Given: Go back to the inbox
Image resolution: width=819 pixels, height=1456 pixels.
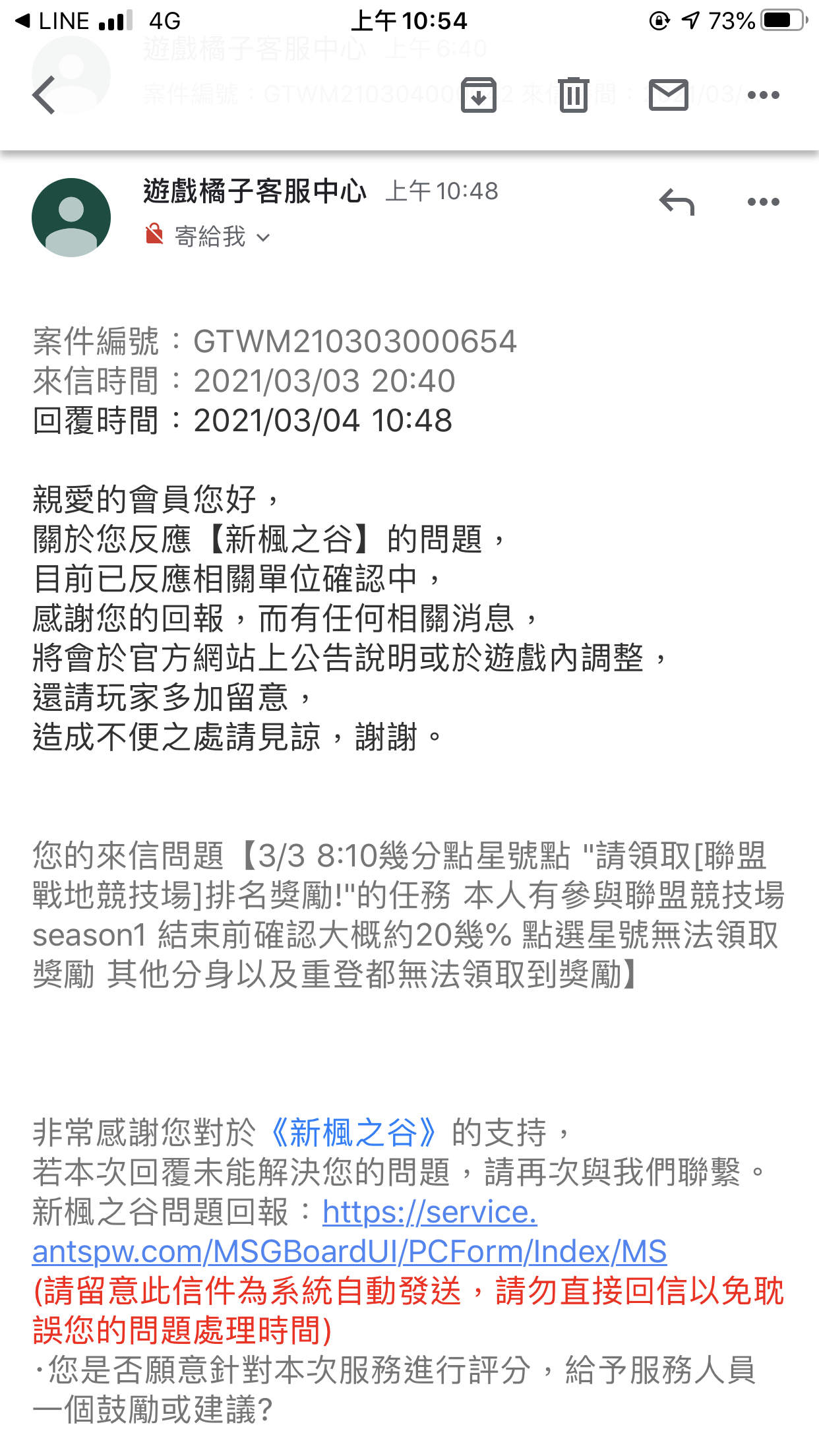Looking at the screenshot, I should tap(44, 95).
